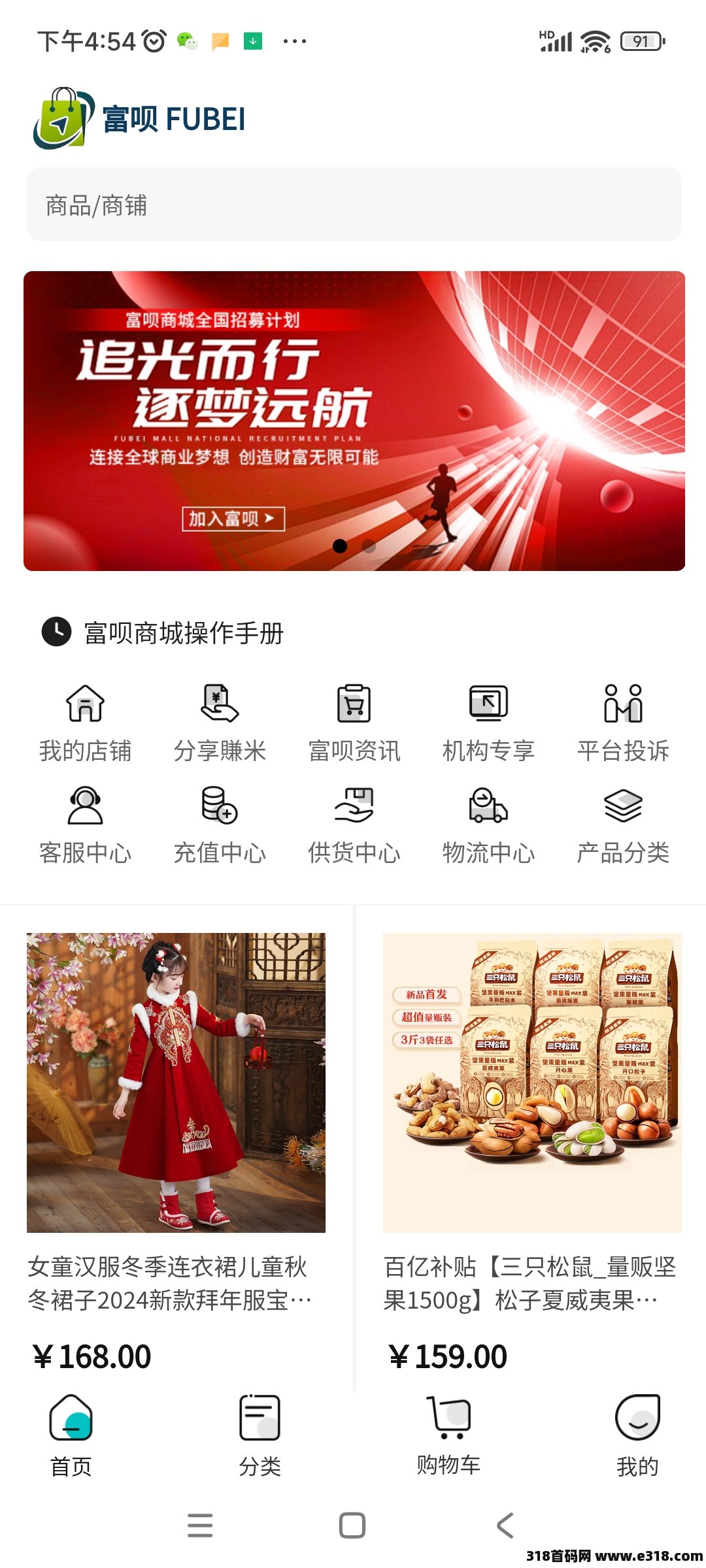Go to 供货中心
Viewport: 706px width, 1568px height.
pos(354,825)
